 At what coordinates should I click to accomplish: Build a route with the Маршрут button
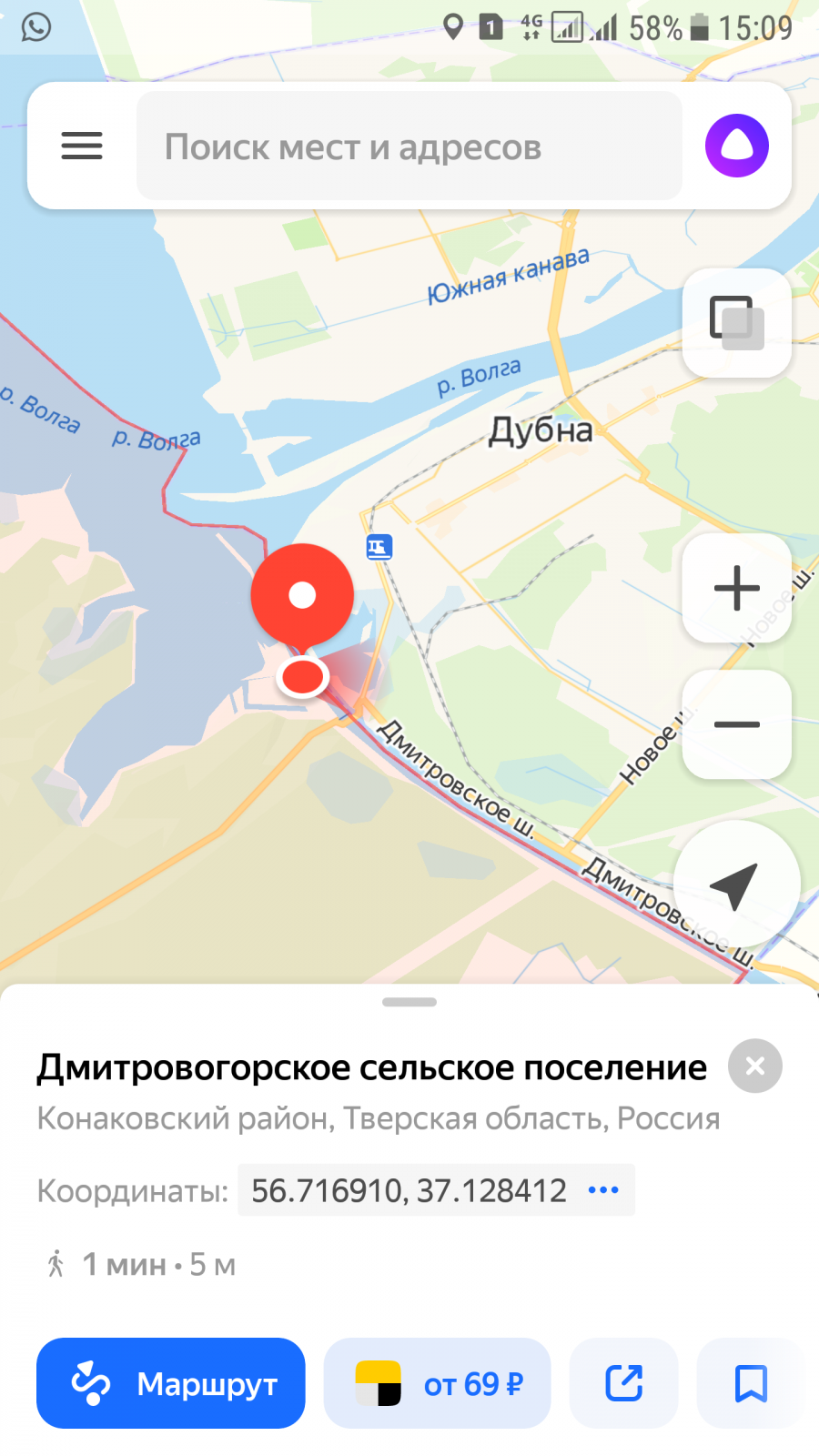[171, 1383]
